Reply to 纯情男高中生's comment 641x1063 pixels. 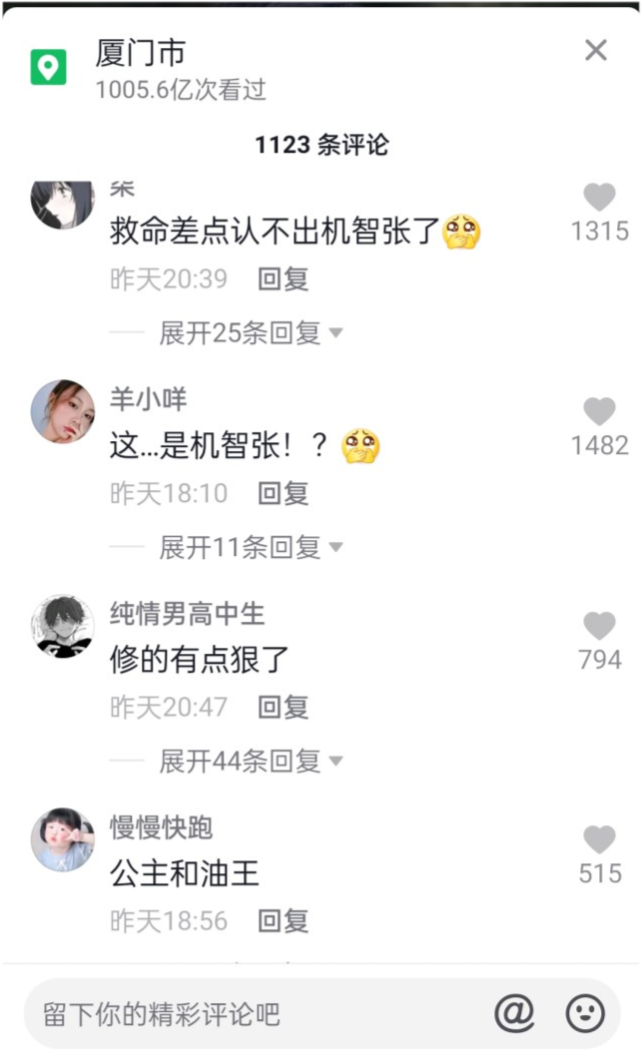point(283,707)
